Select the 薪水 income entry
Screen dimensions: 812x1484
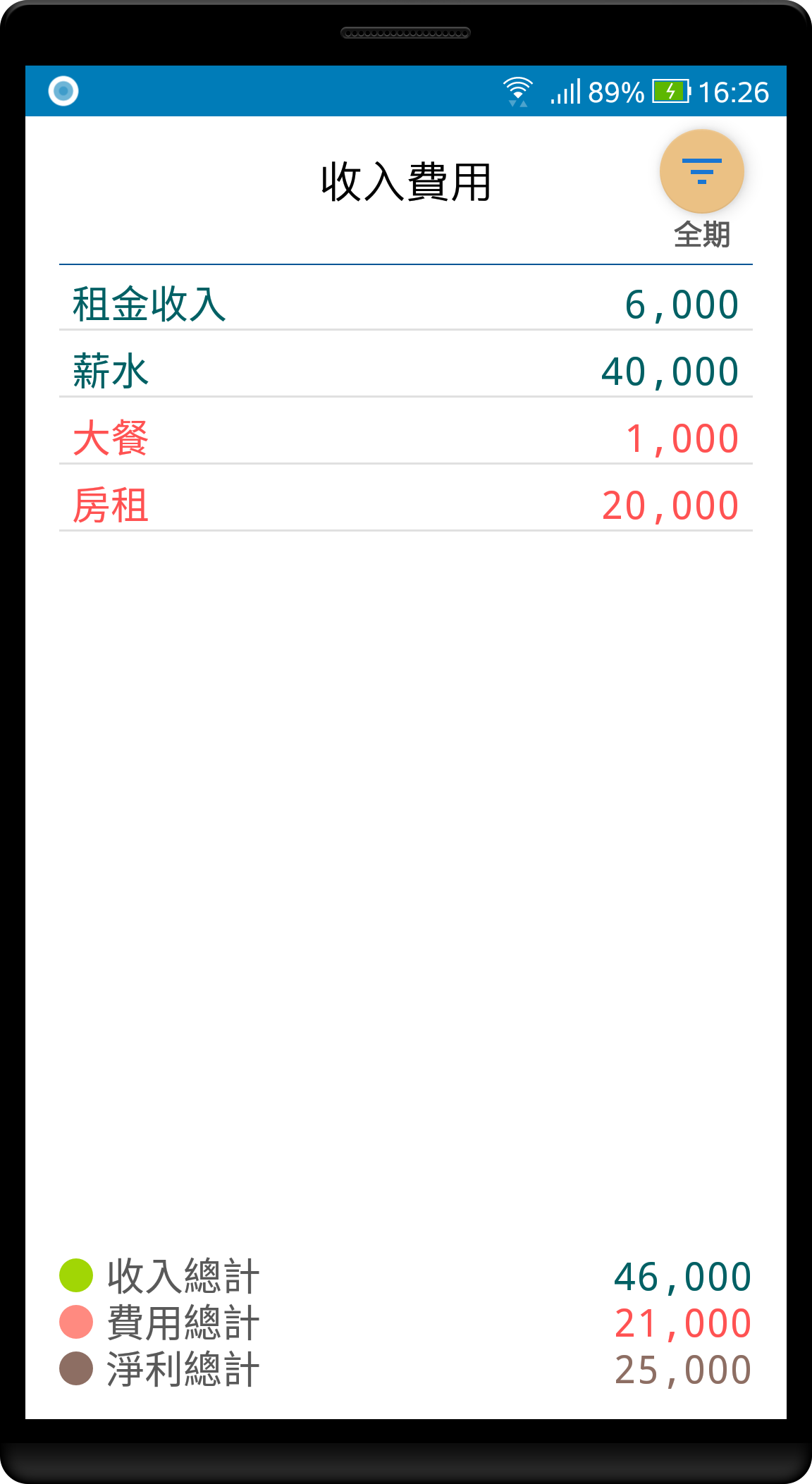pos(406,364)
